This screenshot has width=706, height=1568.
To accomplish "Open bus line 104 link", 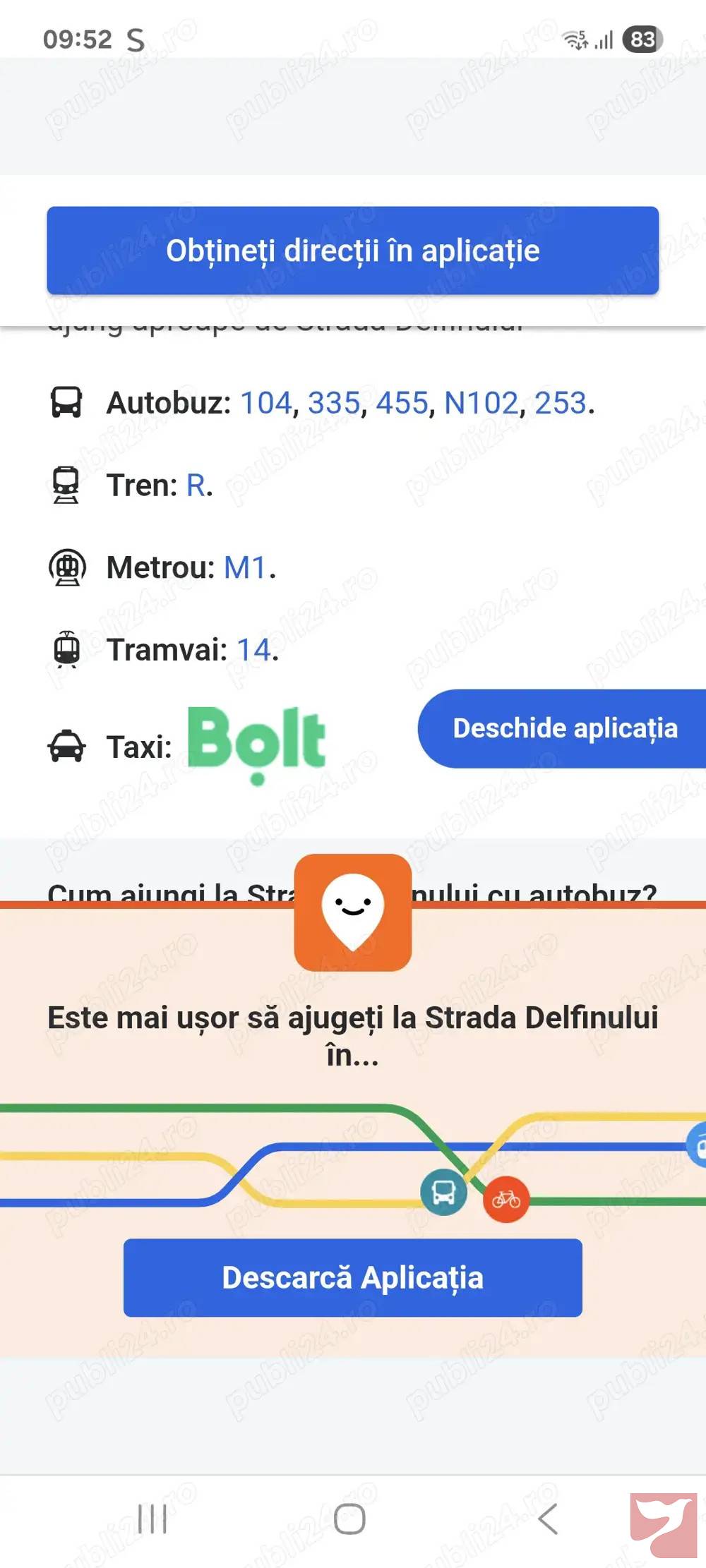I will [x=266, y=403].
